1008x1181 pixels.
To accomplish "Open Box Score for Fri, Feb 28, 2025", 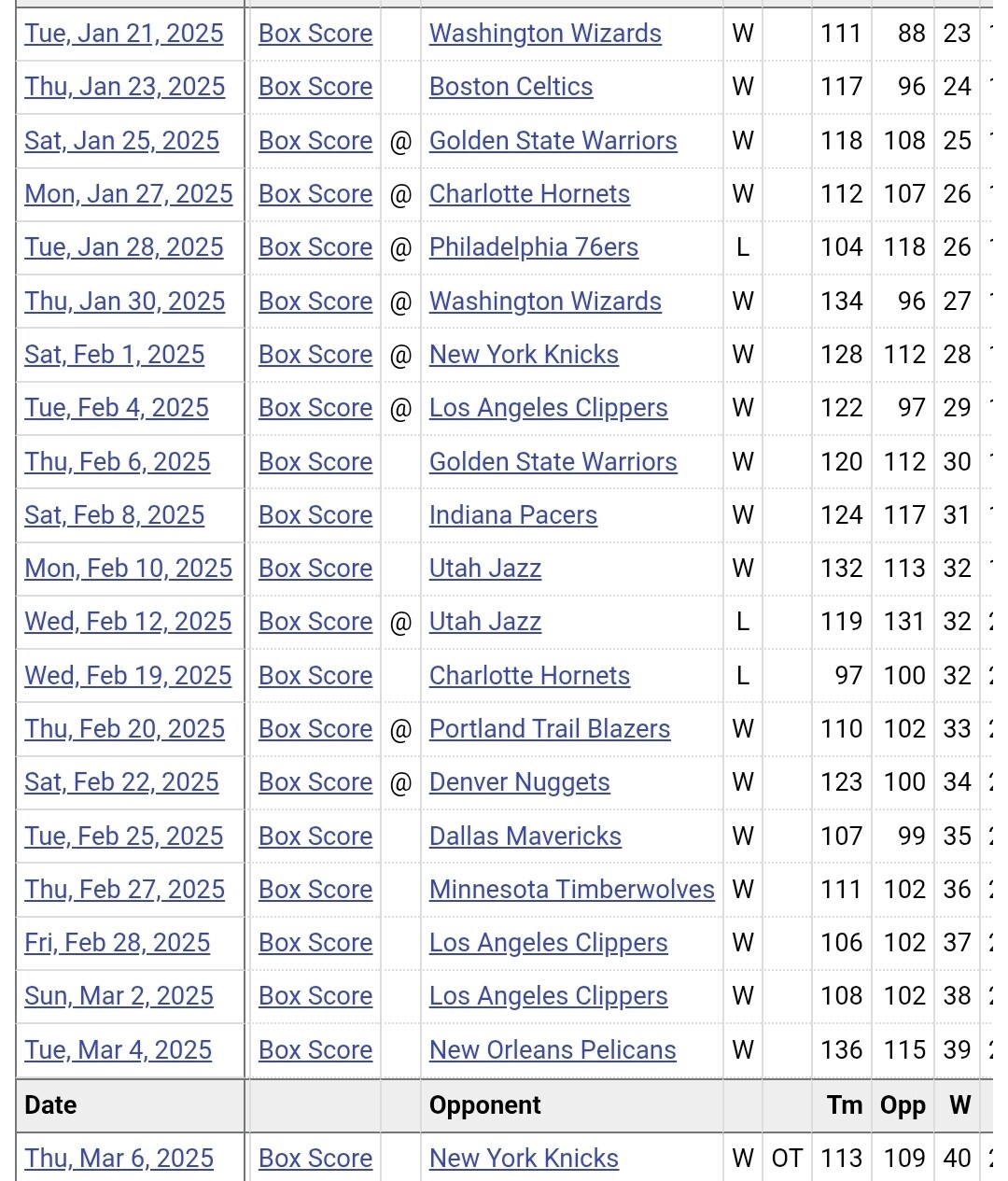I will [315, 943].
